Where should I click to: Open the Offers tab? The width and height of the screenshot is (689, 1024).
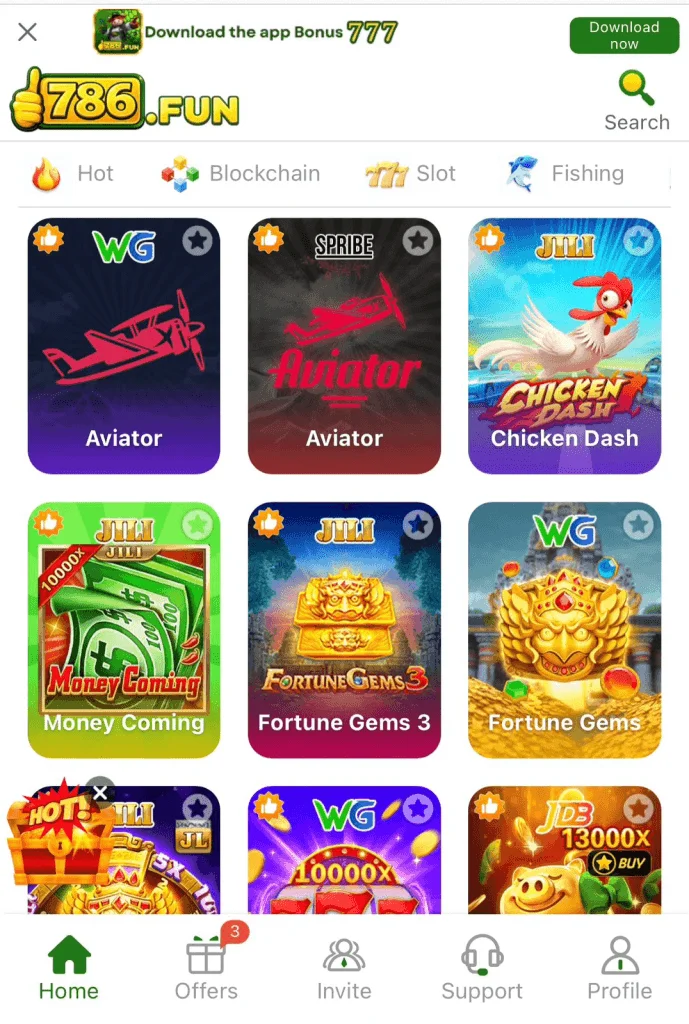coord(207,969)
